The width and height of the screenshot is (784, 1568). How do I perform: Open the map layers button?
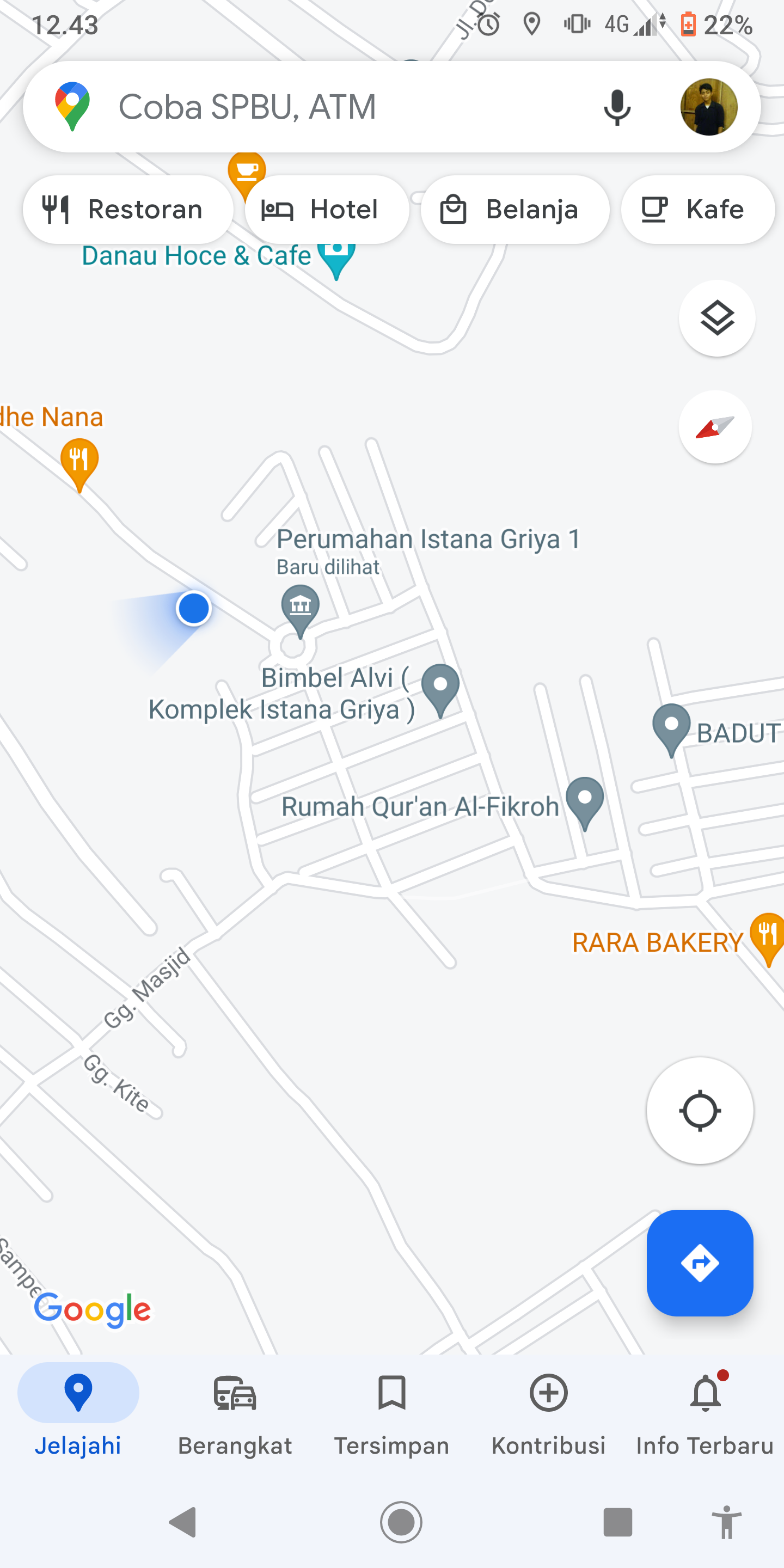pyautogui.click(x=716, y=318)
